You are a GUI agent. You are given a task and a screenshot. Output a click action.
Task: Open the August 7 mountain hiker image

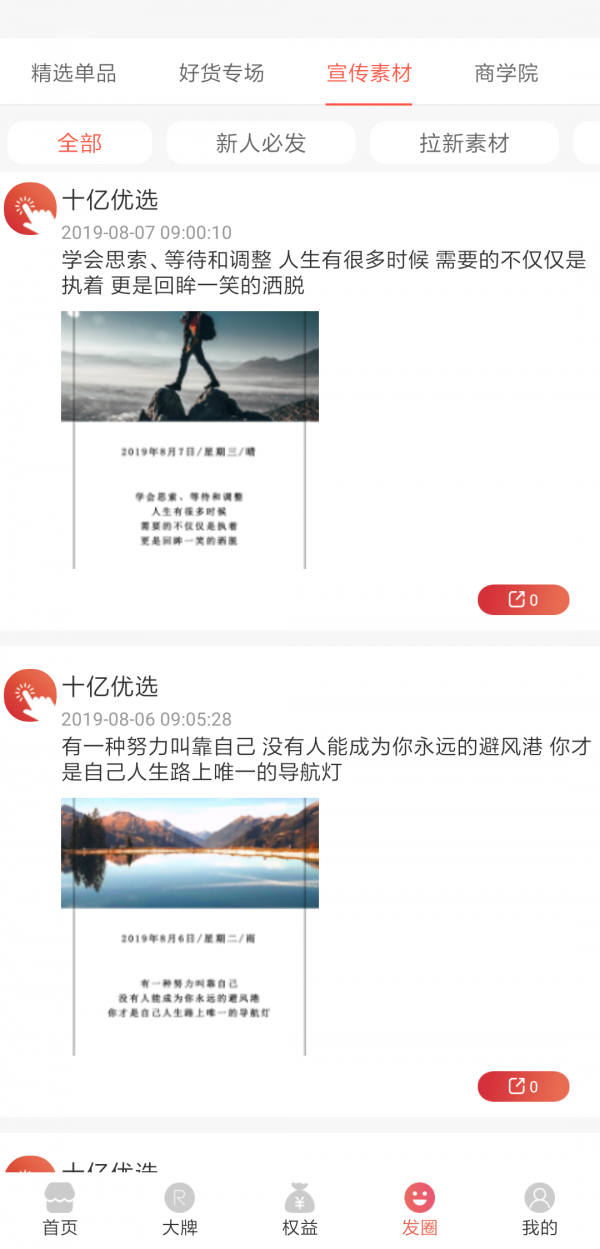pyautogui.click(x=190, y=440)
